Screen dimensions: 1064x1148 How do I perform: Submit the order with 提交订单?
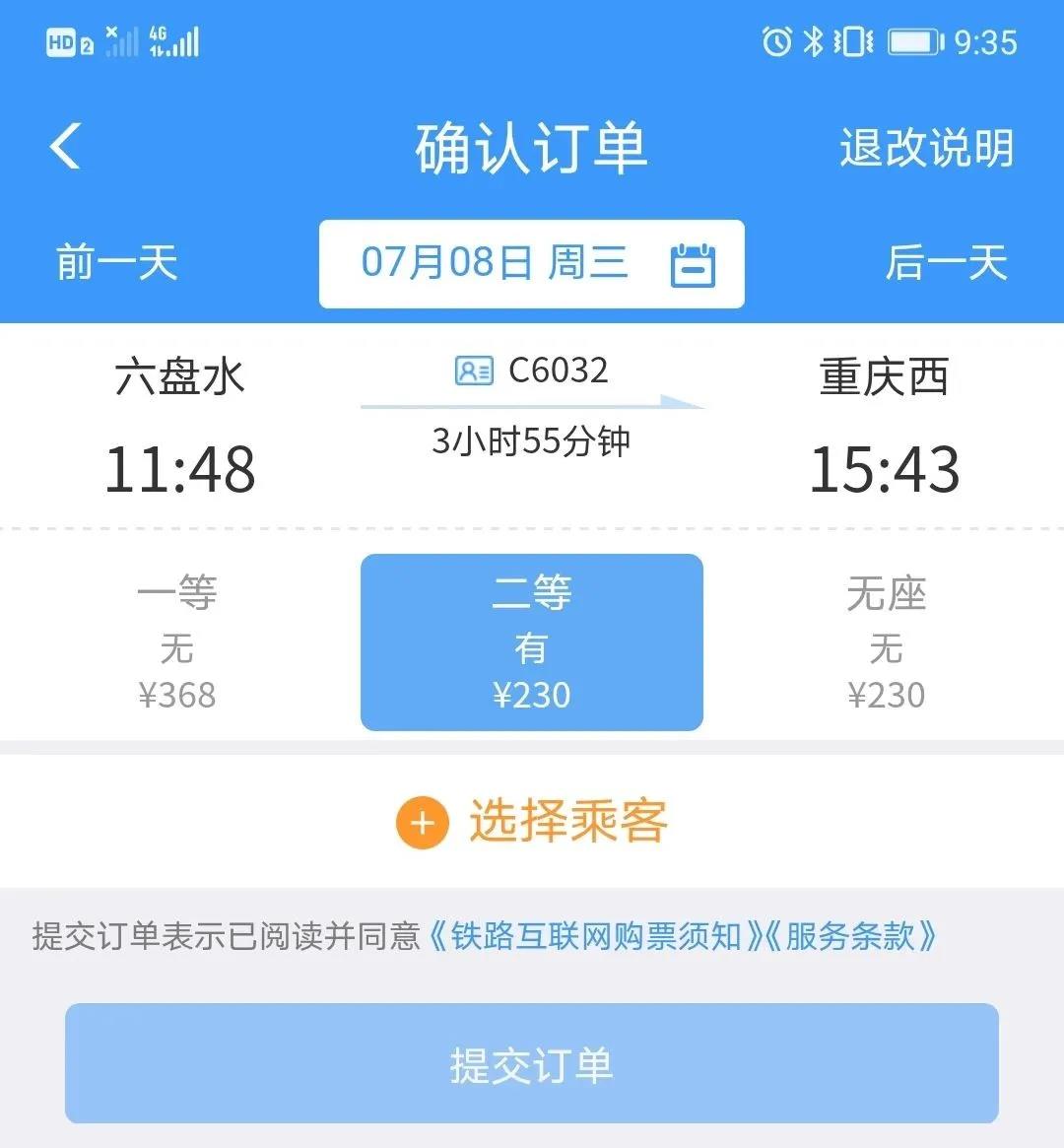pos(532,1064)
